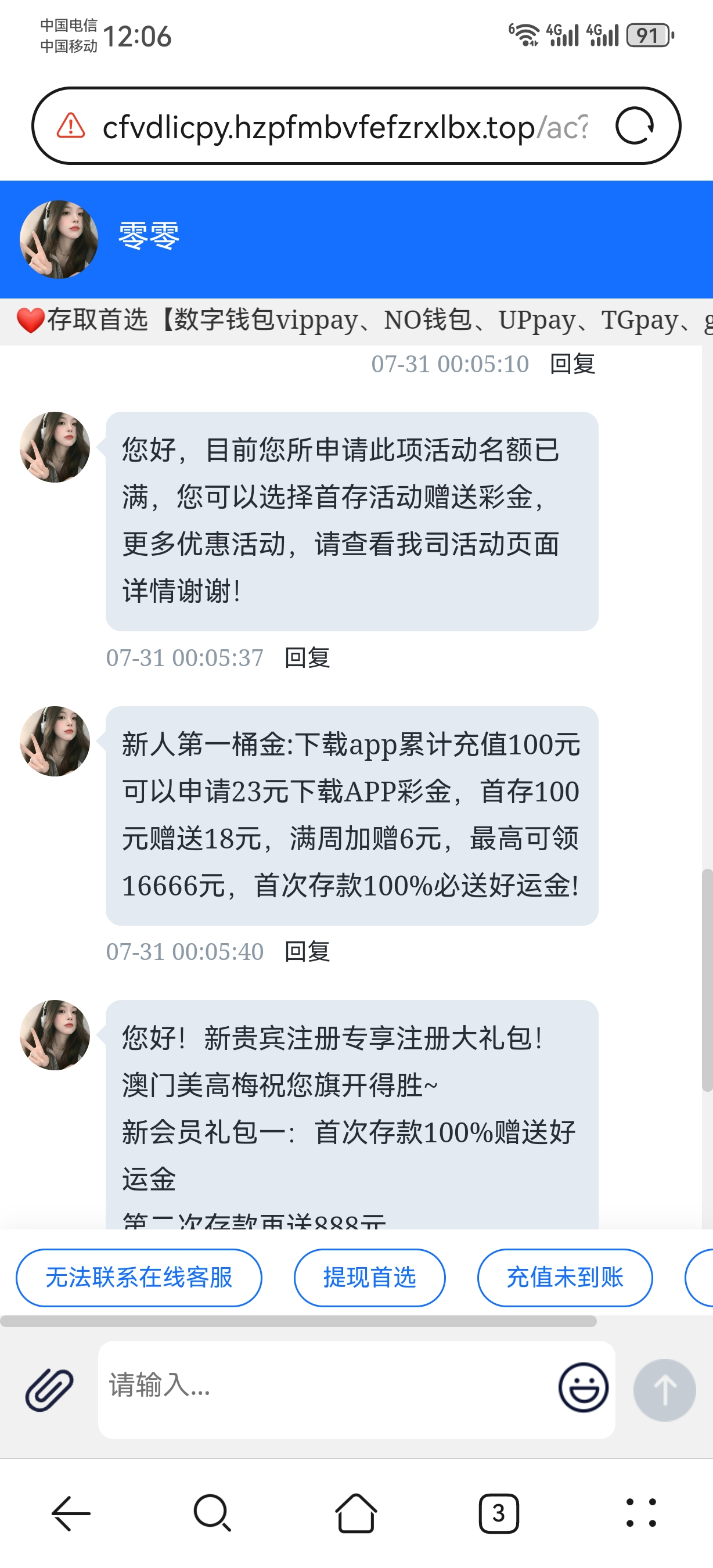
Task: Choose the 充值未到账 quick reply chip
Action: pyautogui.click(x=564, y=1277)
